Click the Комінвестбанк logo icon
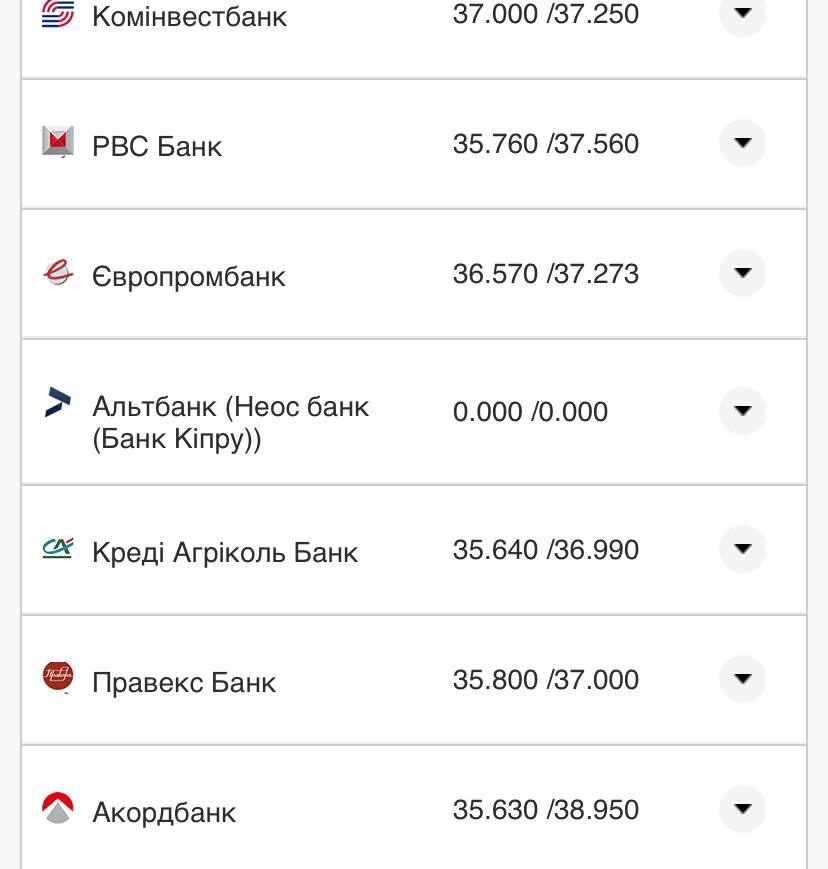This screenshot has width=828, height=869. pyautogui.click(x=58, y=14)
